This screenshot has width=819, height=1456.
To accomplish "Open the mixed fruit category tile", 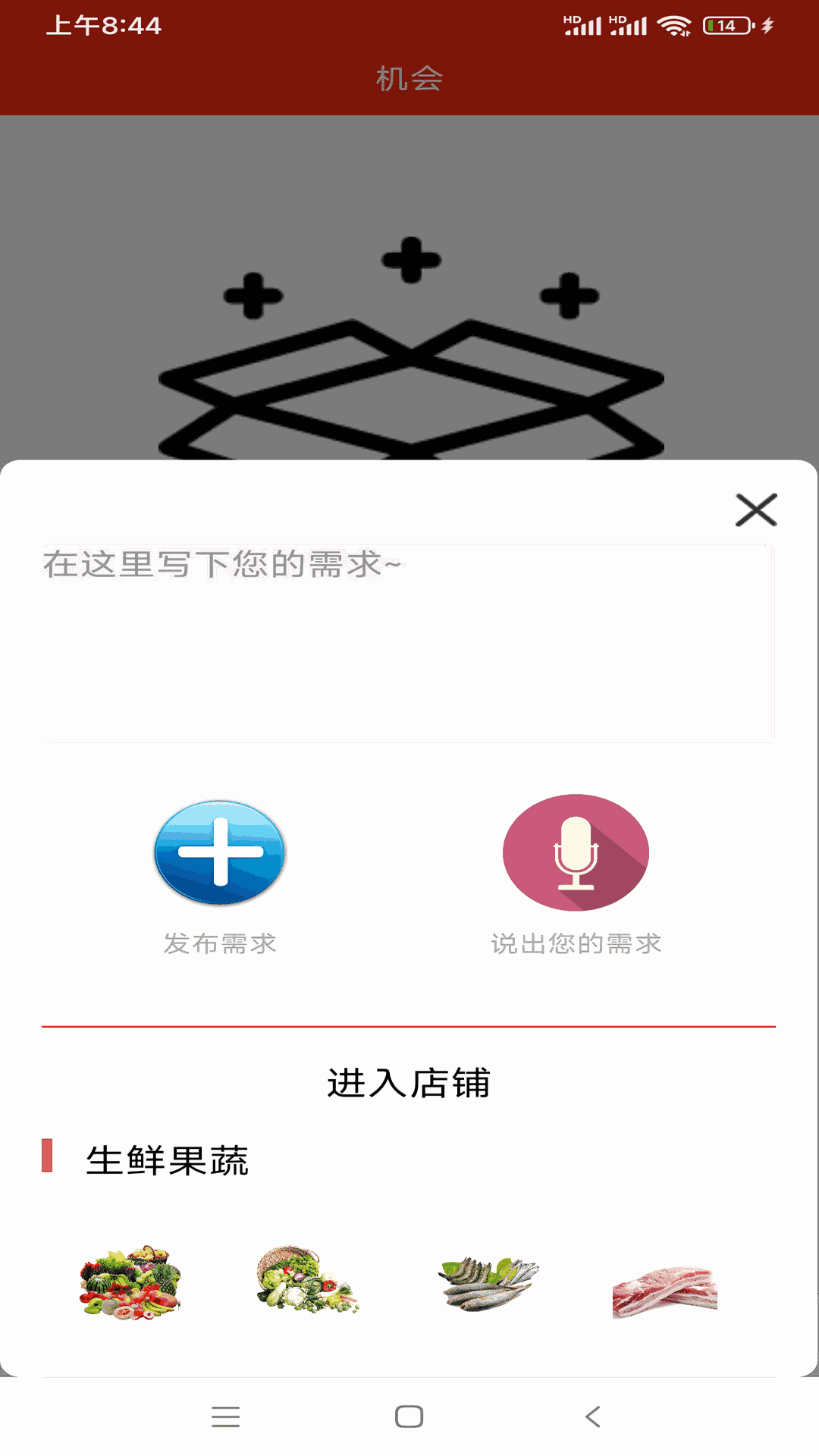I will point(130,1282).
